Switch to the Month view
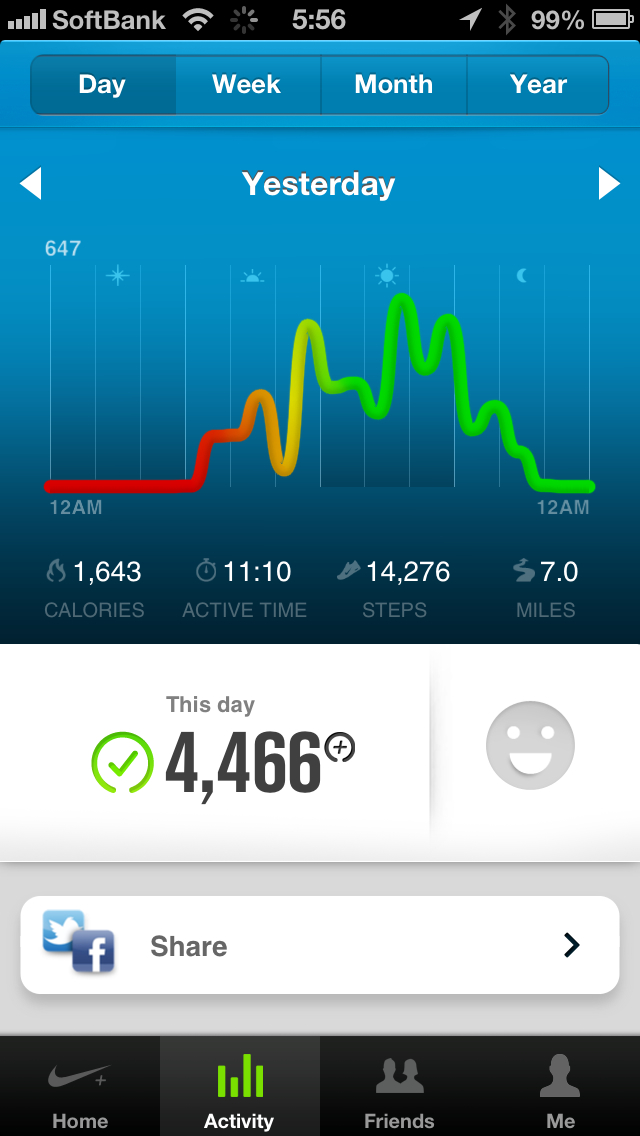Screen dimensions: 640x1136 tap(393, 85)
